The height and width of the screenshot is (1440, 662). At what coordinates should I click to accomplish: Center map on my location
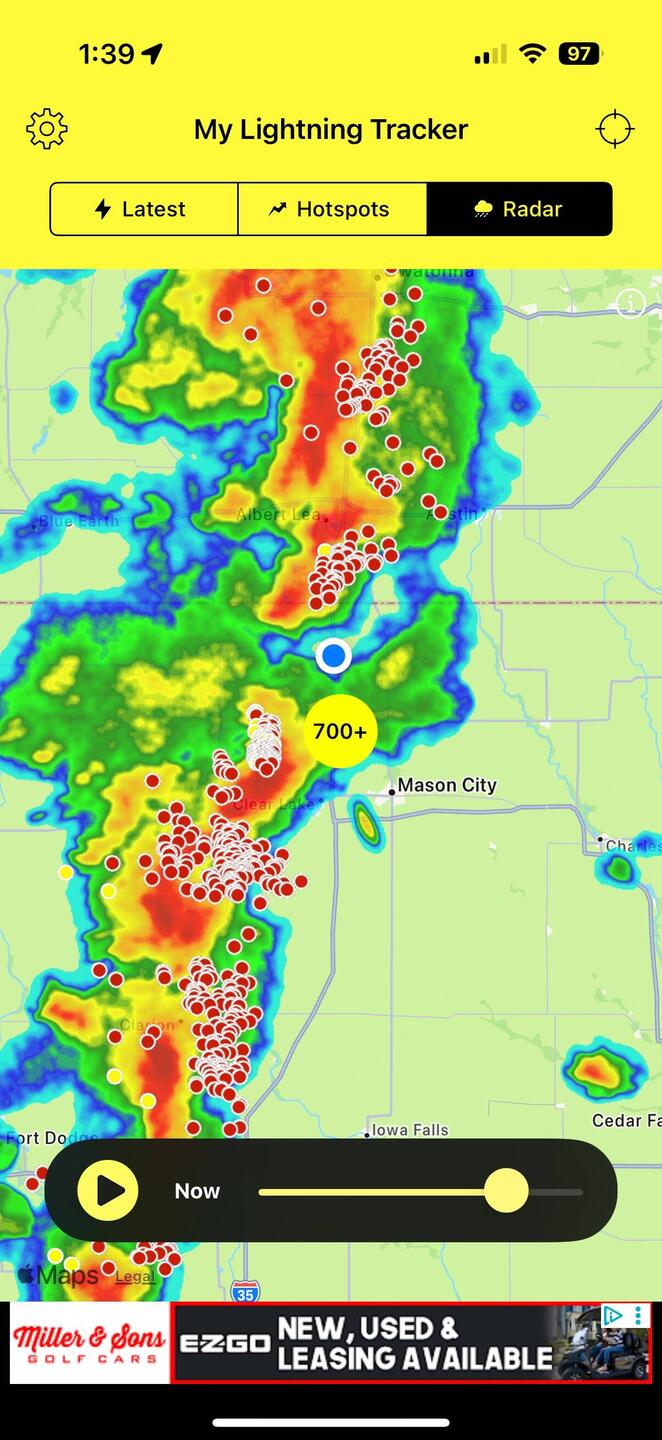coord(614,129)
